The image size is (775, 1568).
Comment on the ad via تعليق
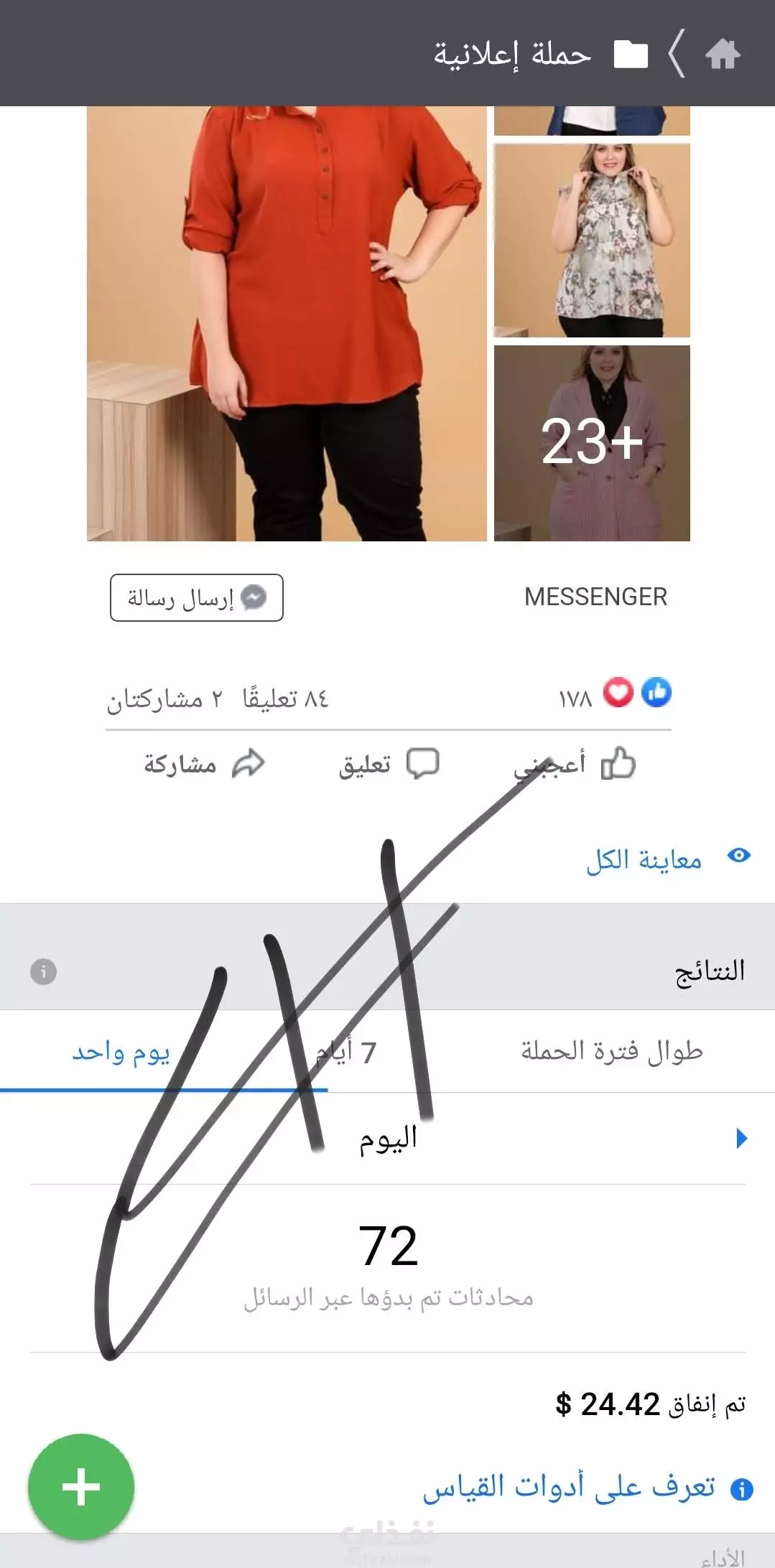(x=389, y=764)
